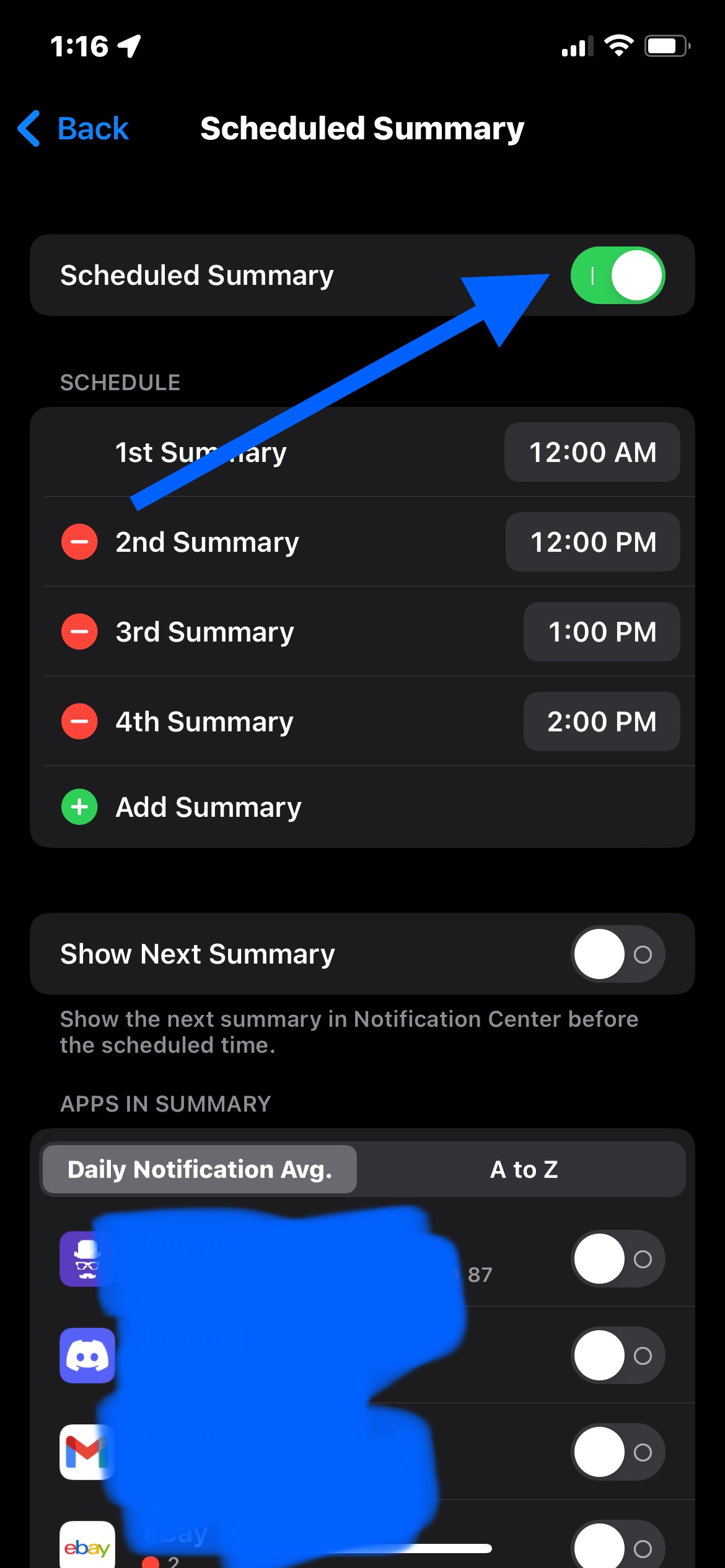Viewport: 725px width, 1568px height.
Task: Adjust the 3rd Summary 1:00 PM time
Action: click(x=601, y=632)
